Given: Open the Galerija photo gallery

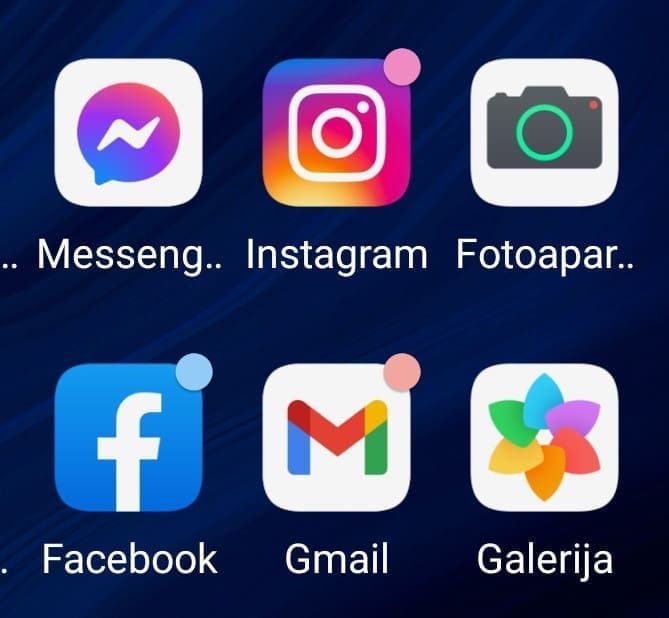Looking at the screenshot, I should (544, 437).
